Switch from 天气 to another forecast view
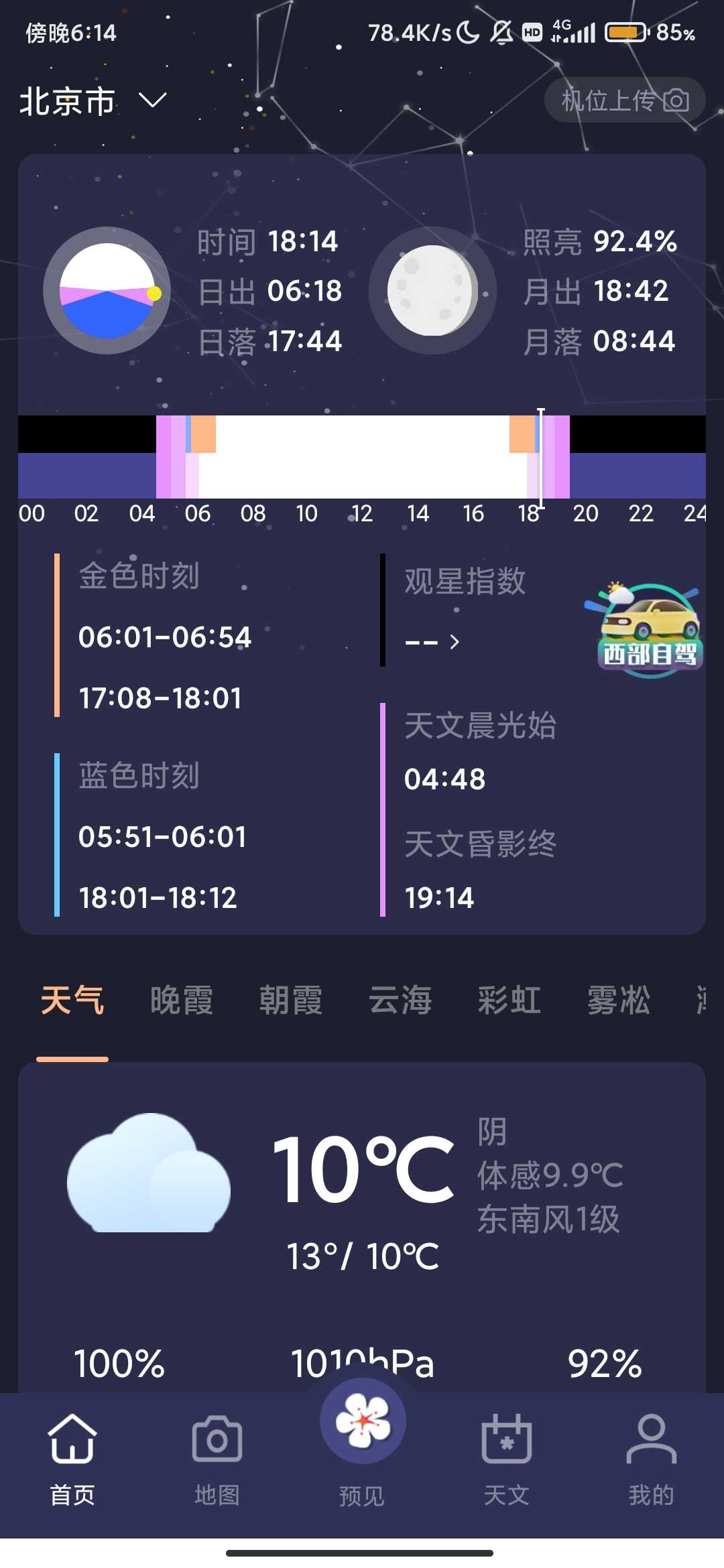This screenshot has height=1568, width=724. click(182, 1000)
